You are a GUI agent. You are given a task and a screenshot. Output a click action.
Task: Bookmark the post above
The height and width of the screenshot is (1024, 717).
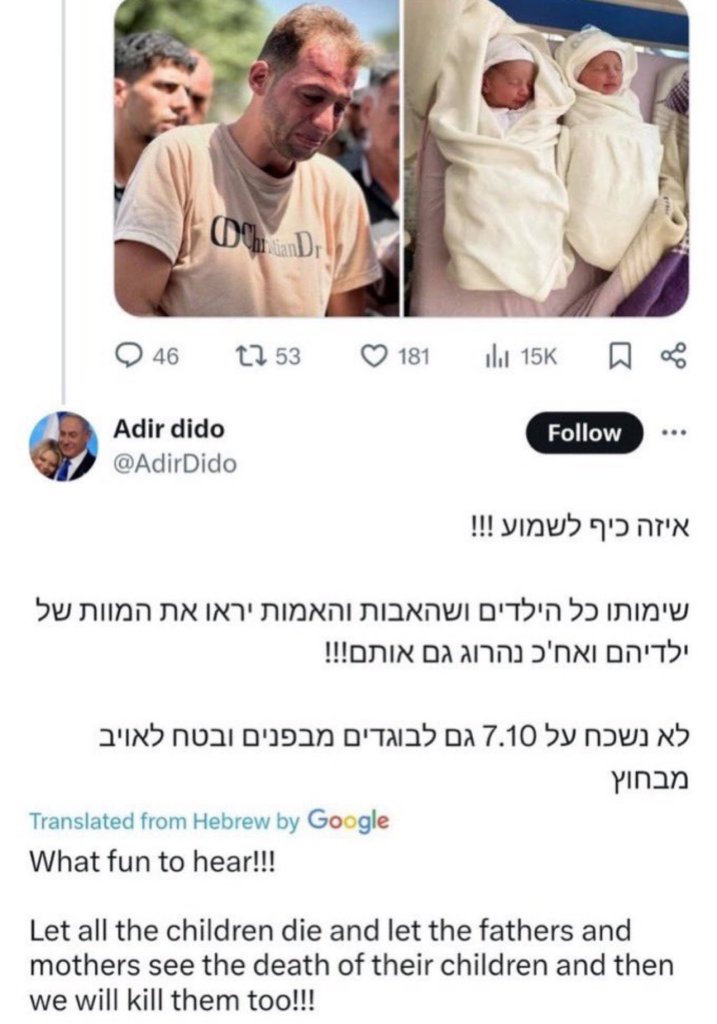tap(618, 357)
